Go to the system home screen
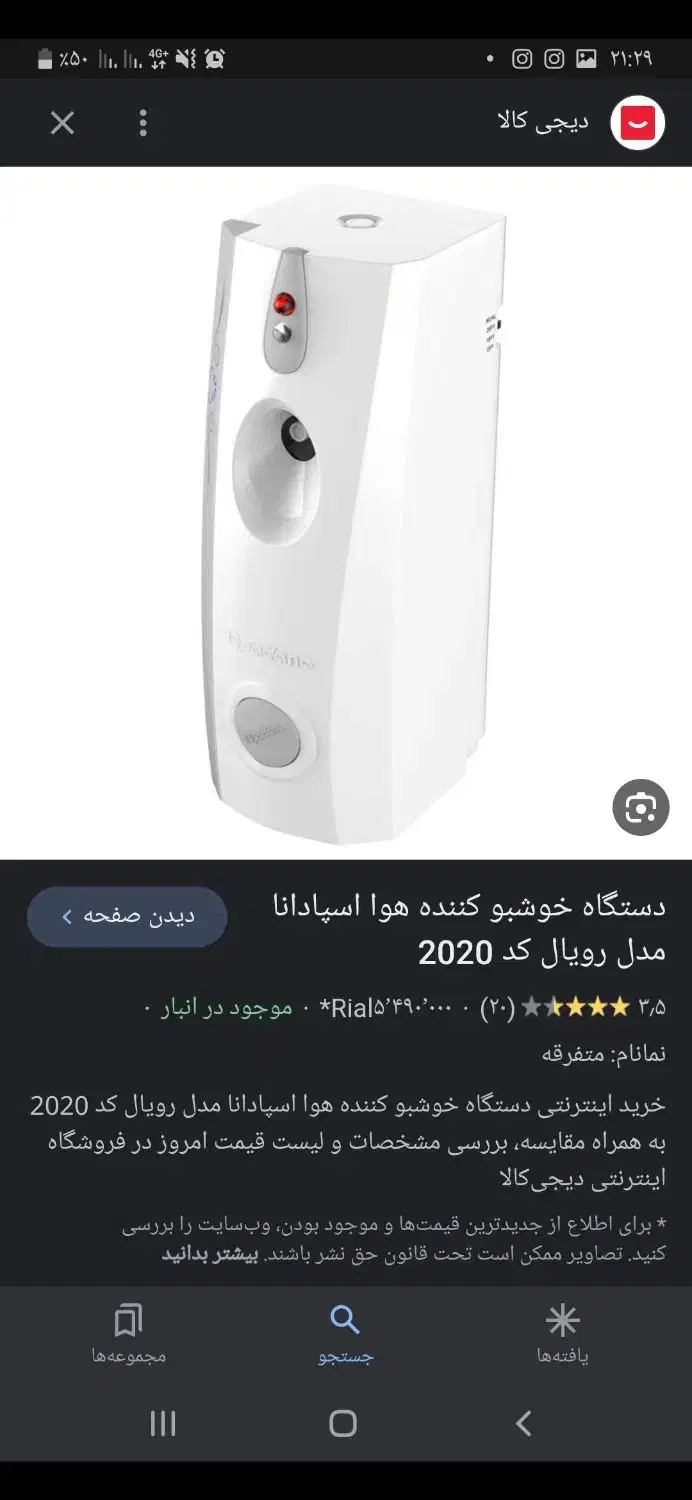 pyautogui.click(x=343, y=1423)
